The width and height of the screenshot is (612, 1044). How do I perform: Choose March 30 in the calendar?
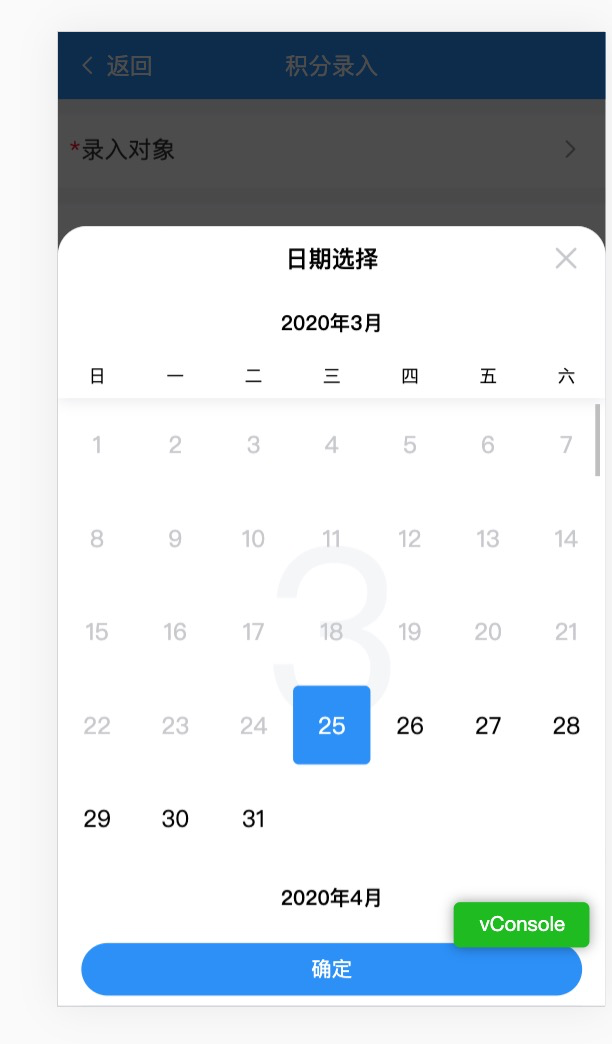(175, 818)
